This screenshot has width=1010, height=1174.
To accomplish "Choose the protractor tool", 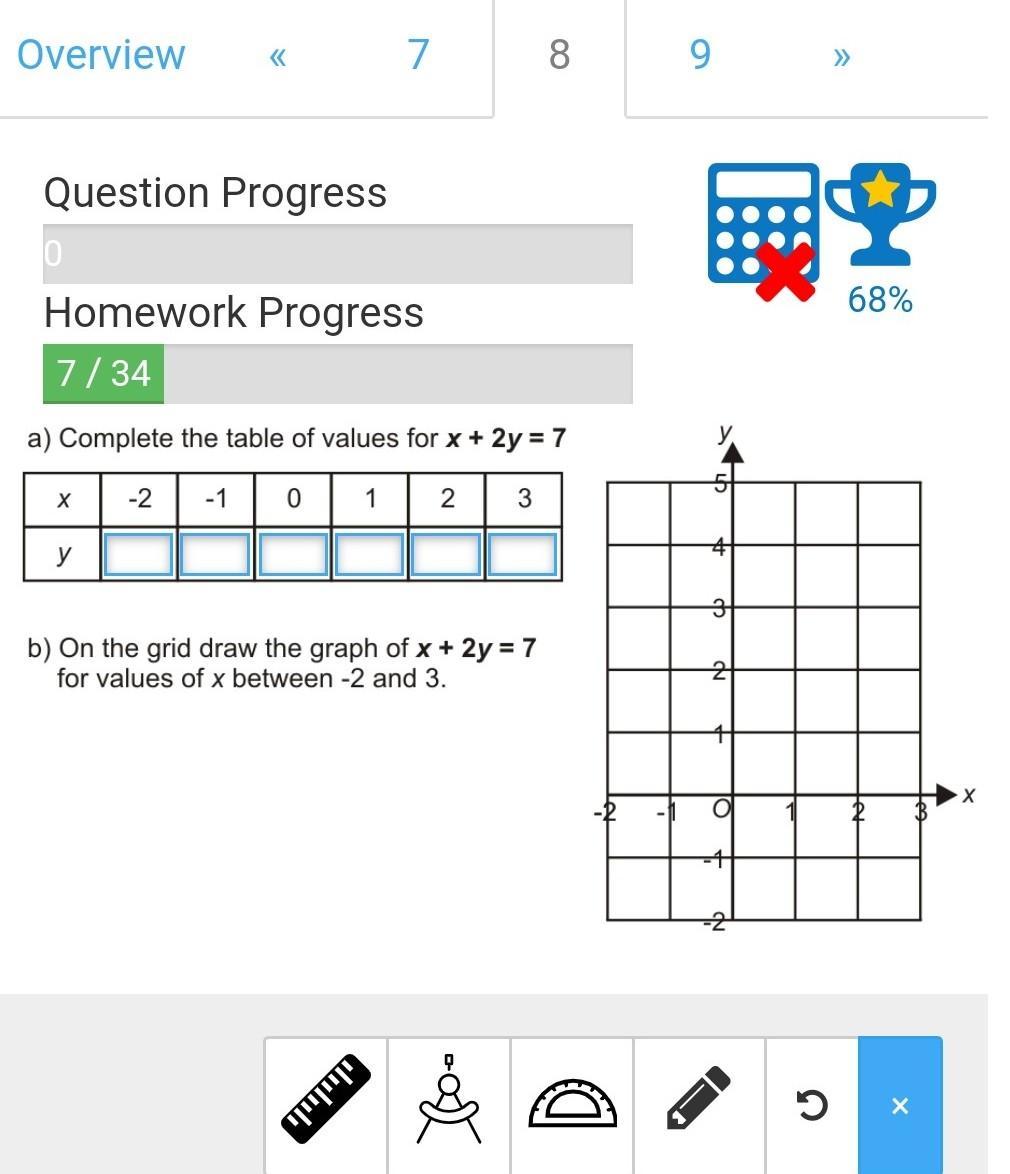I will point(572,1104).
